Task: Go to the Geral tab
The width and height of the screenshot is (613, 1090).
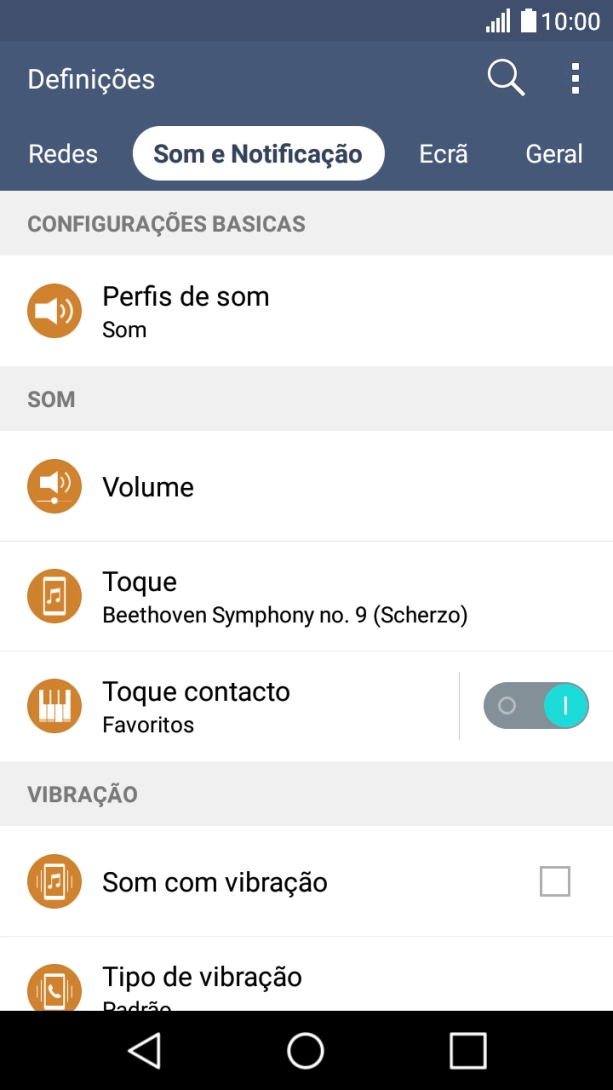Action: [554, 154]
